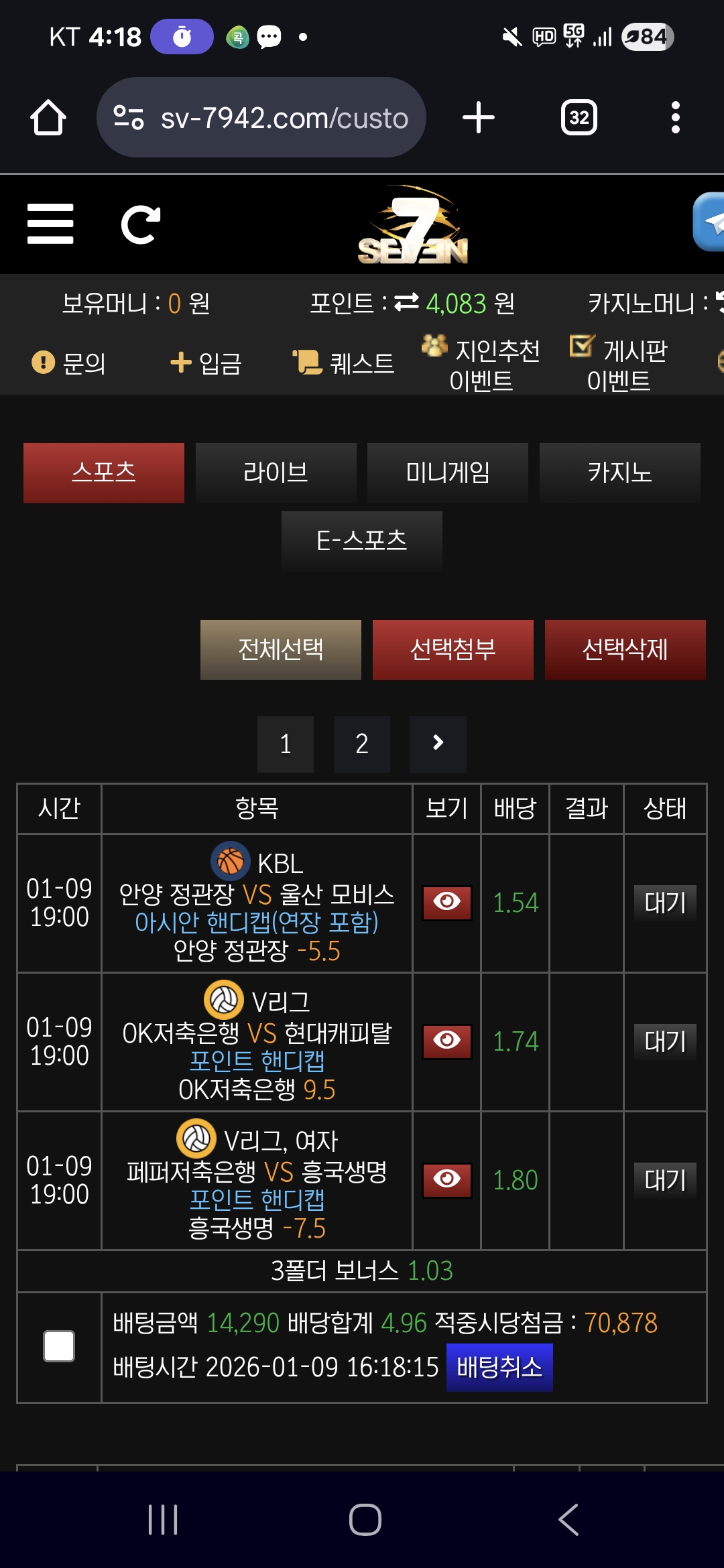Screen dimensions: 724x1568
Task: View details of the KBL bet
Action: (447, 903)
